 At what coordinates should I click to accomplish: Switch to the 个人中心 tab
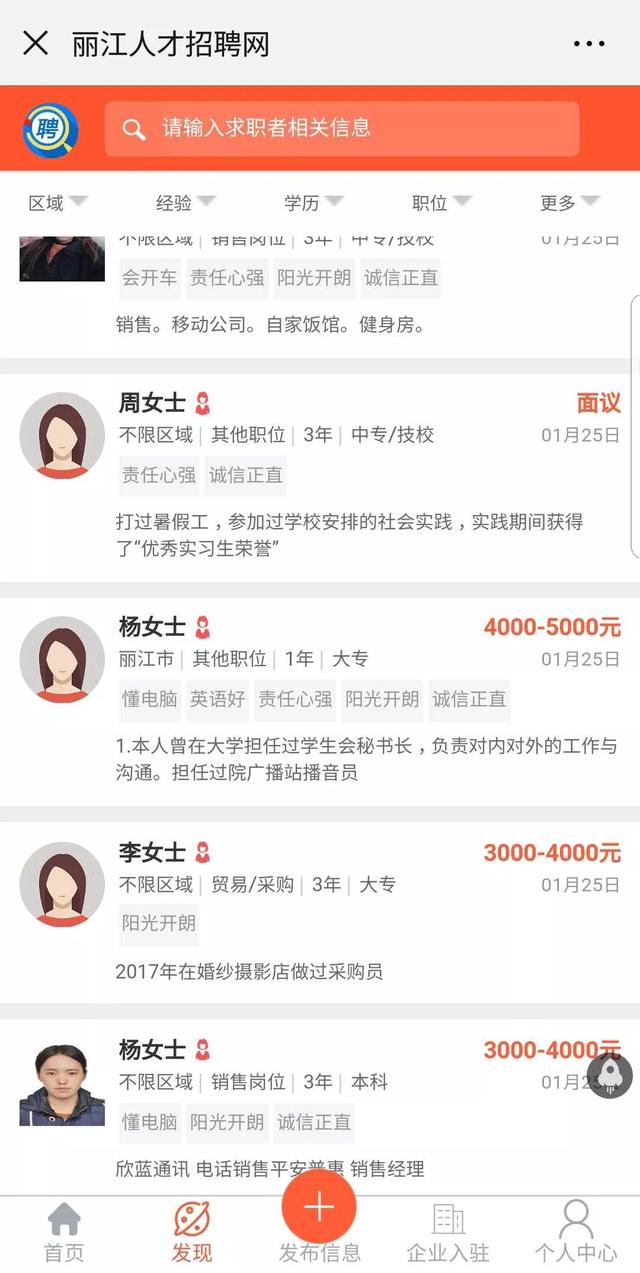(576, 1232)
